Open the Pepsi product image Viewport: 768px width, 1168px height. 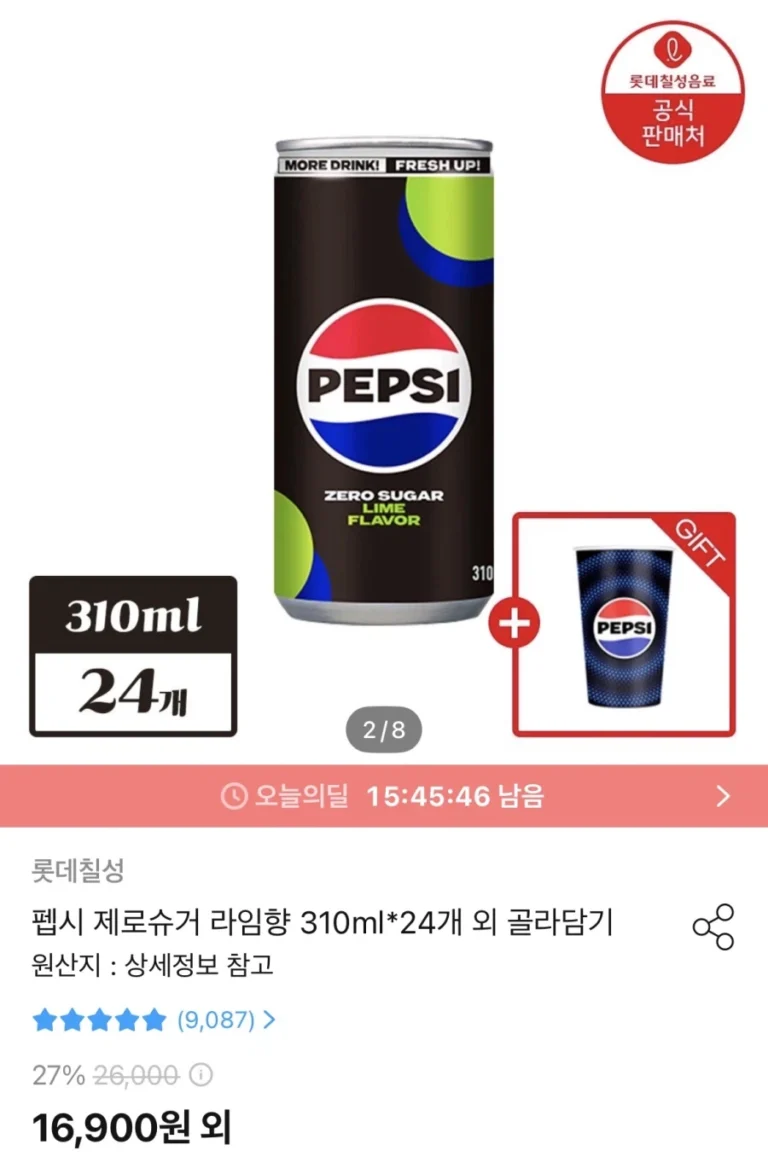(384, 380)
